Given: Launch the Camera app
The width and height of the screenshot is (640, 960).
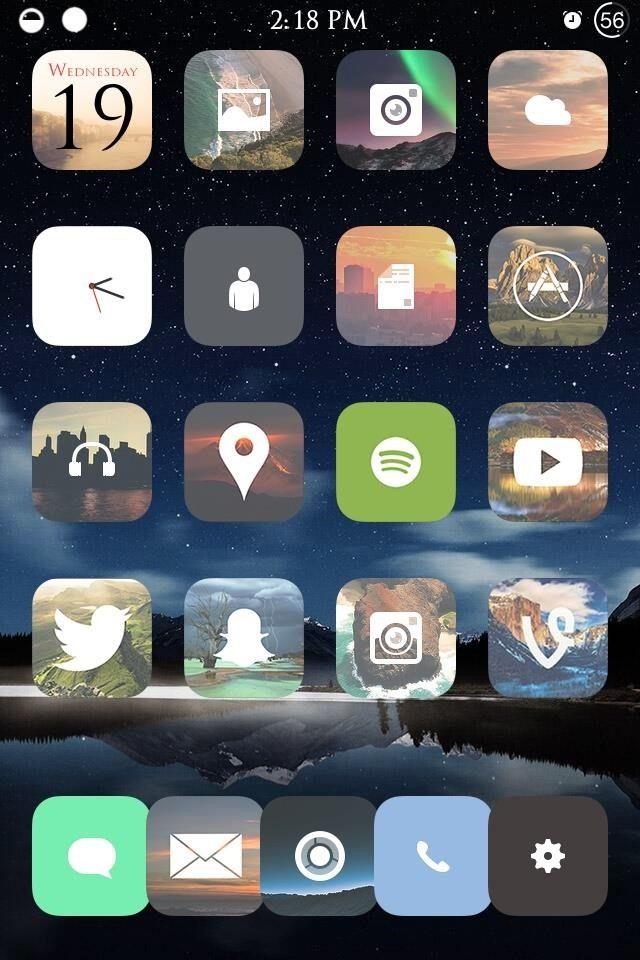Looking at the screenshot, I should (396, 110).
